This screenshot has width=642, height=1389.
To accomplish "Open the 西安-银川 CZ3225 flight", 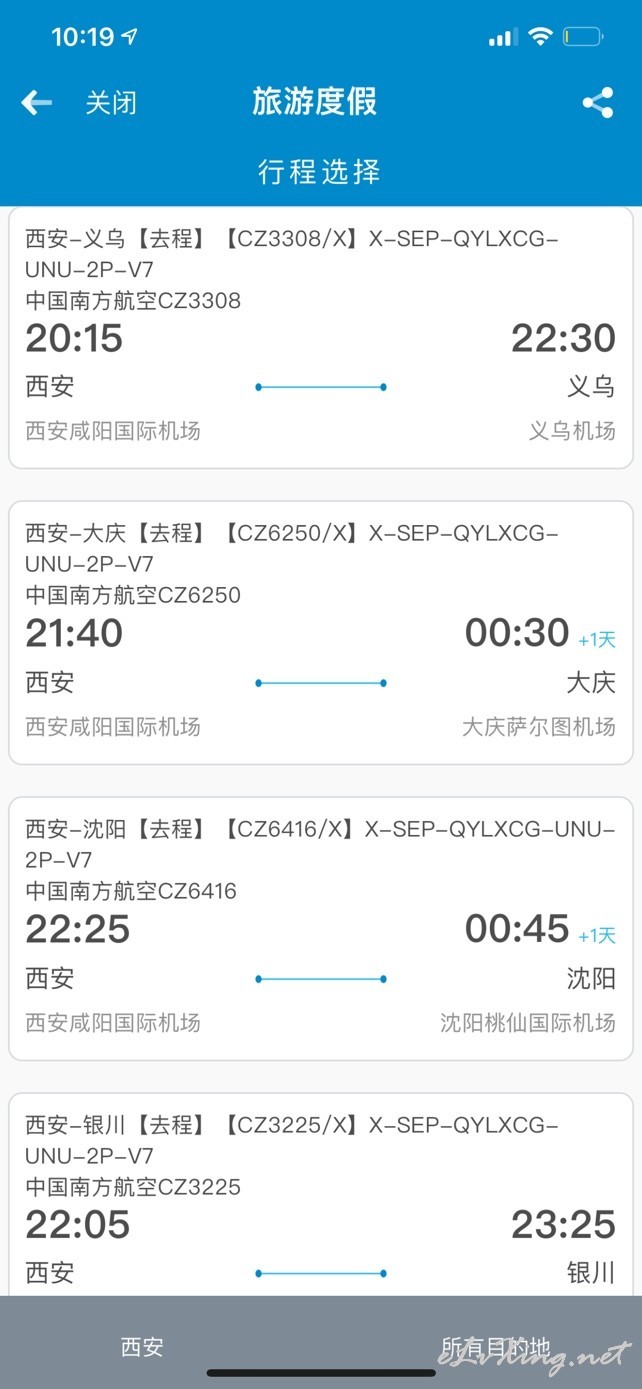I will point(321,1195).
